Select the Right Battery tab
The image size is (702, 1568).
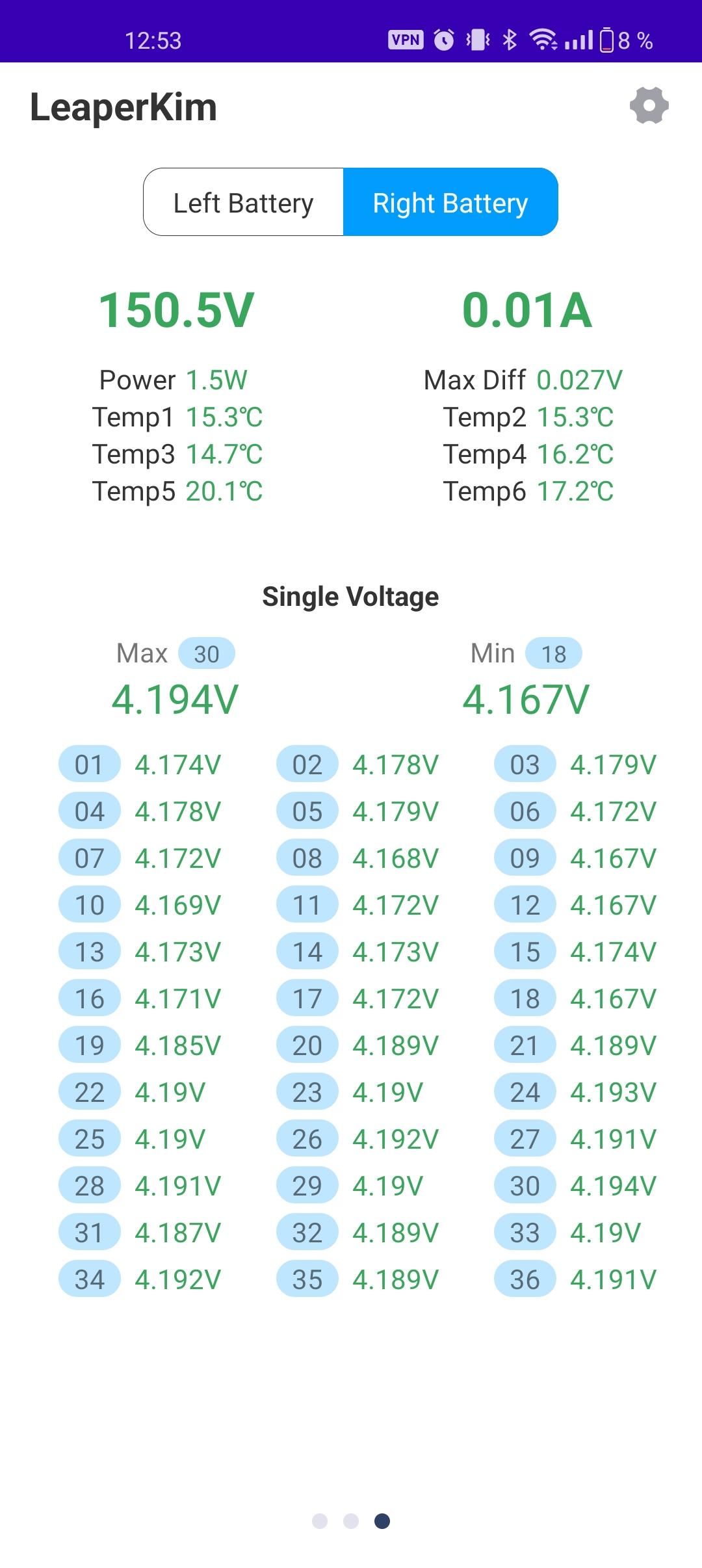[x=450, y=202]
